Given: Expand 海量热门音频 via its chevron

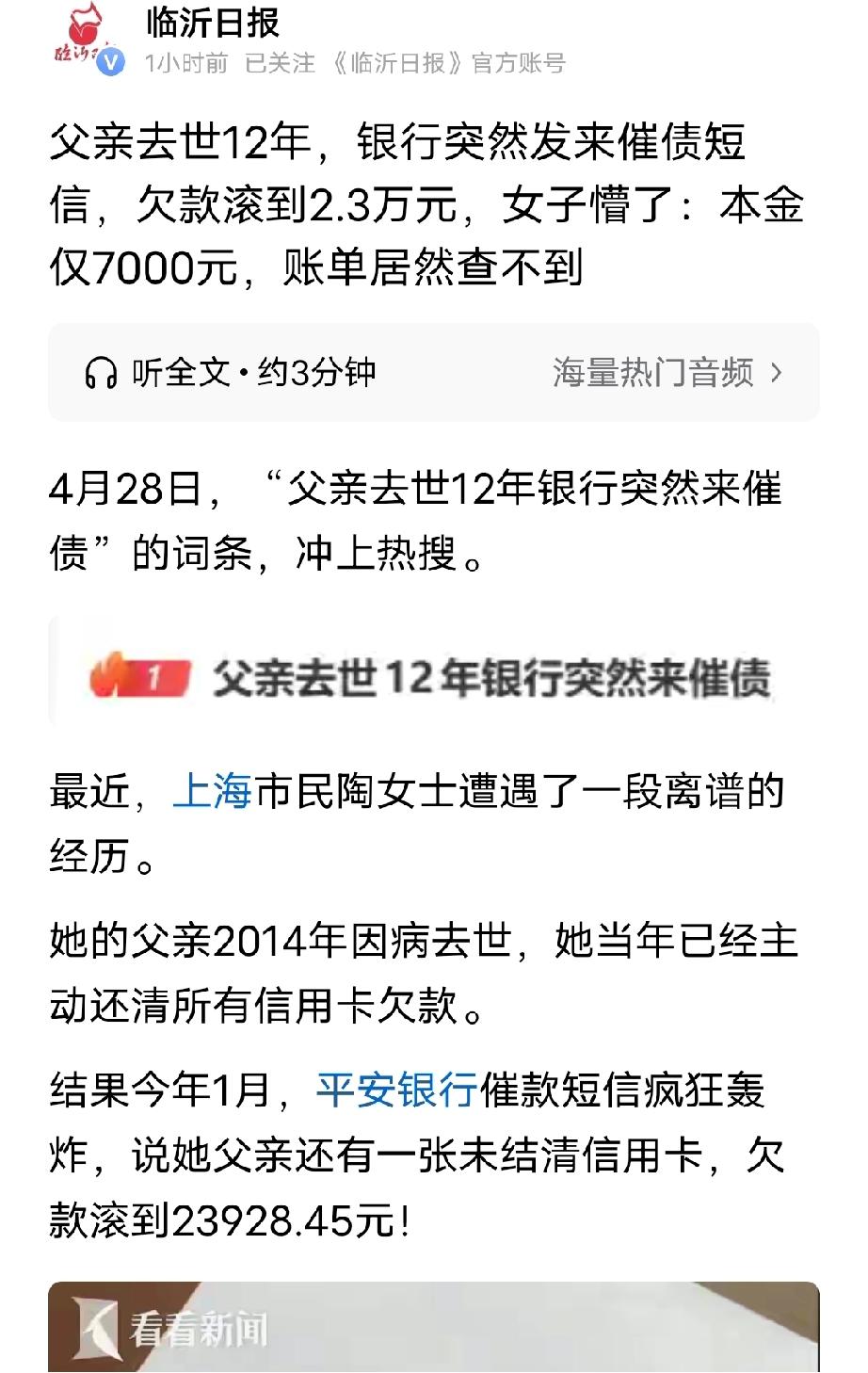Looking at the screenshot, I should click(776, 371).
